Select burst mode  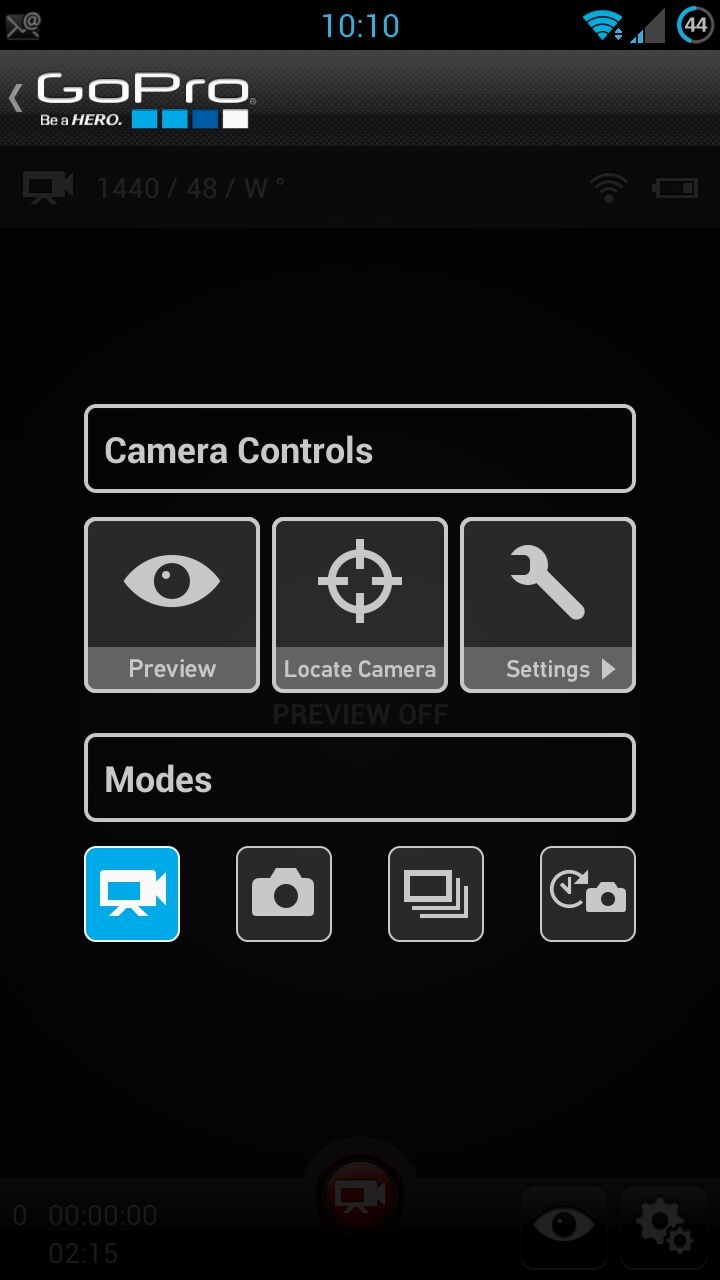click(436, 894)
